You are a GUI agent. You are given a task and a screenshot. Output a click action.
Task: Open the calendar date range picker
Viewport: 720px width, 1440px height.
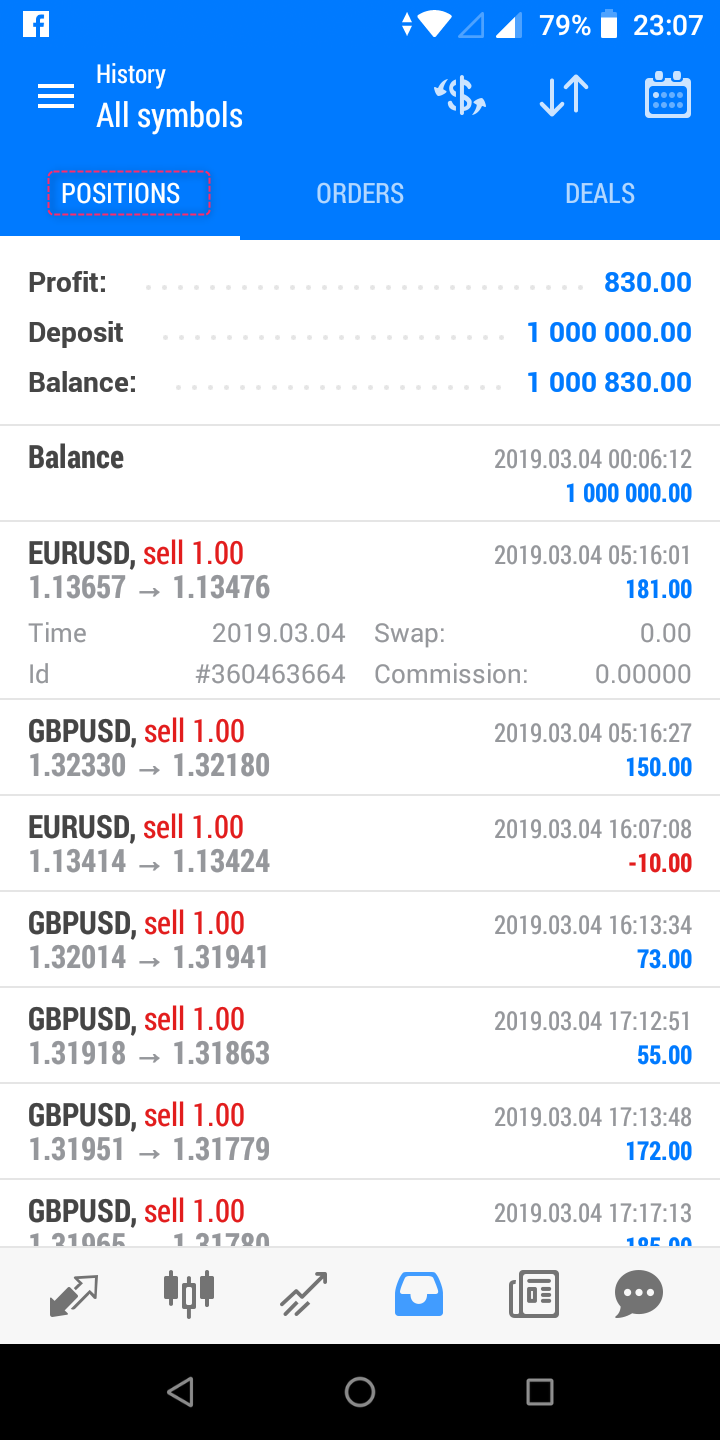pyautogui.click(x=667, y=96)
